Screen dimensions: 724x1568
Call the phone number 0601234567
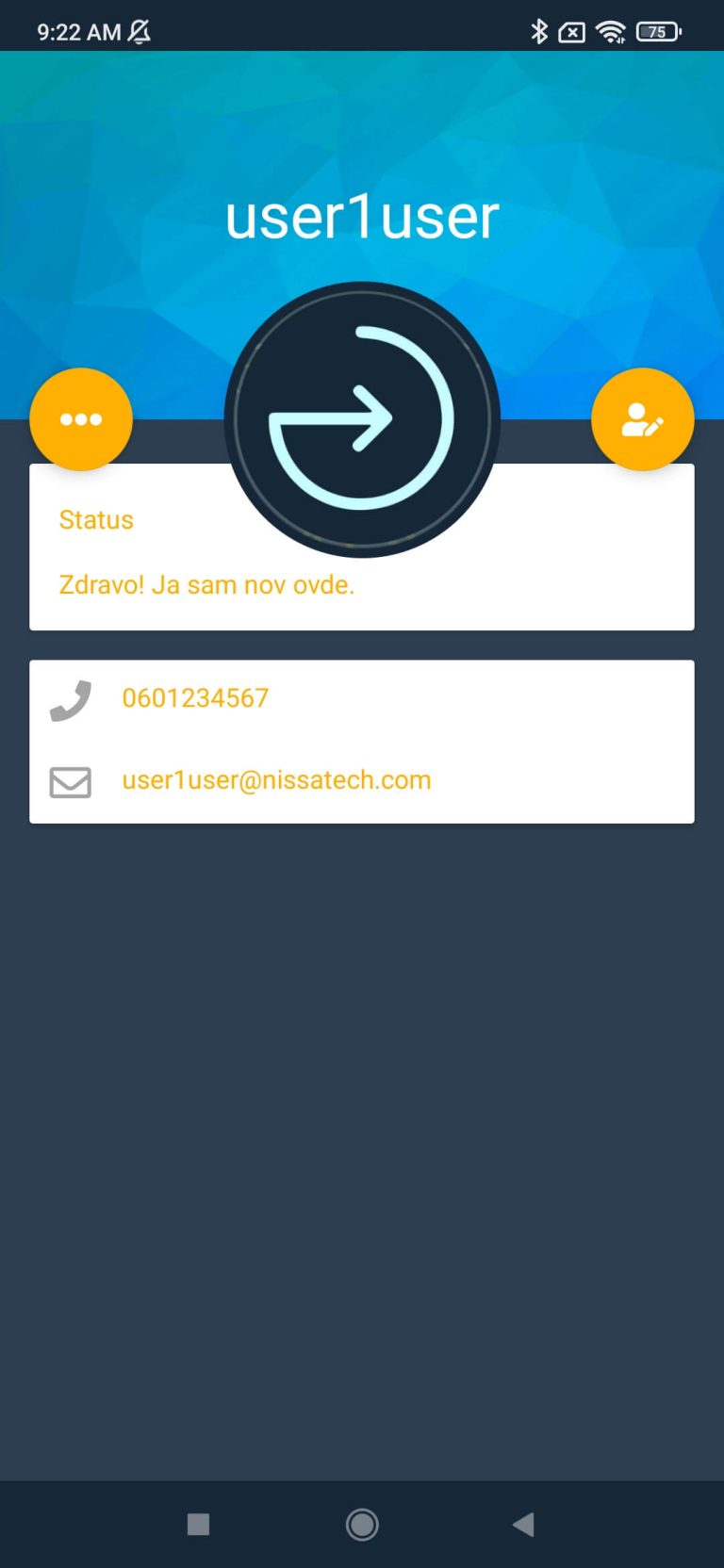point(195,698)
